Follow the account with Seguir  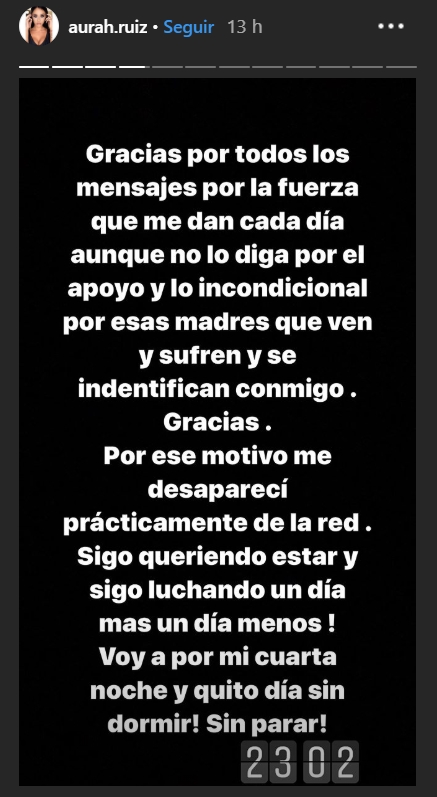189,27
